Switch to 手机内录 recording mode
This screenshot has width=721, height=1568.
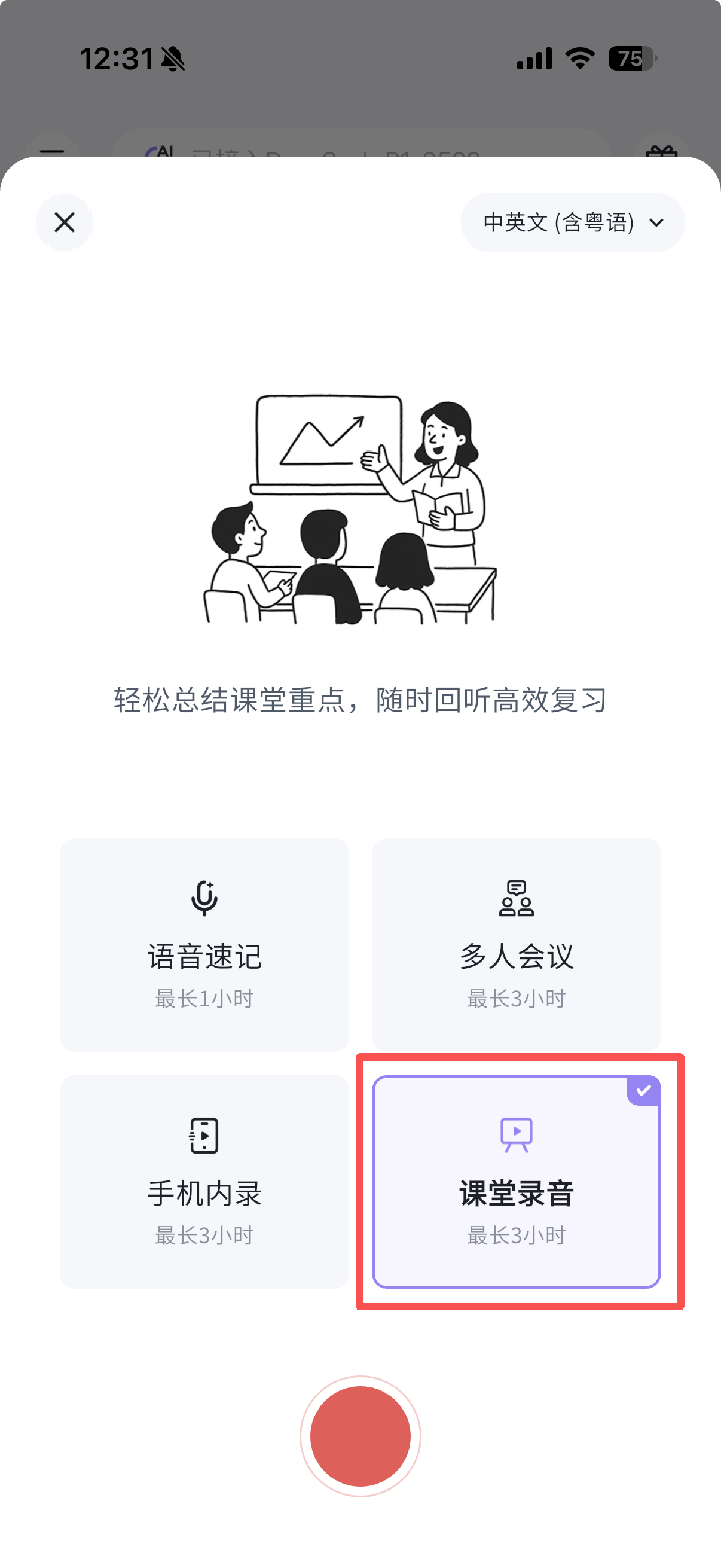(x=204, y=1181)
